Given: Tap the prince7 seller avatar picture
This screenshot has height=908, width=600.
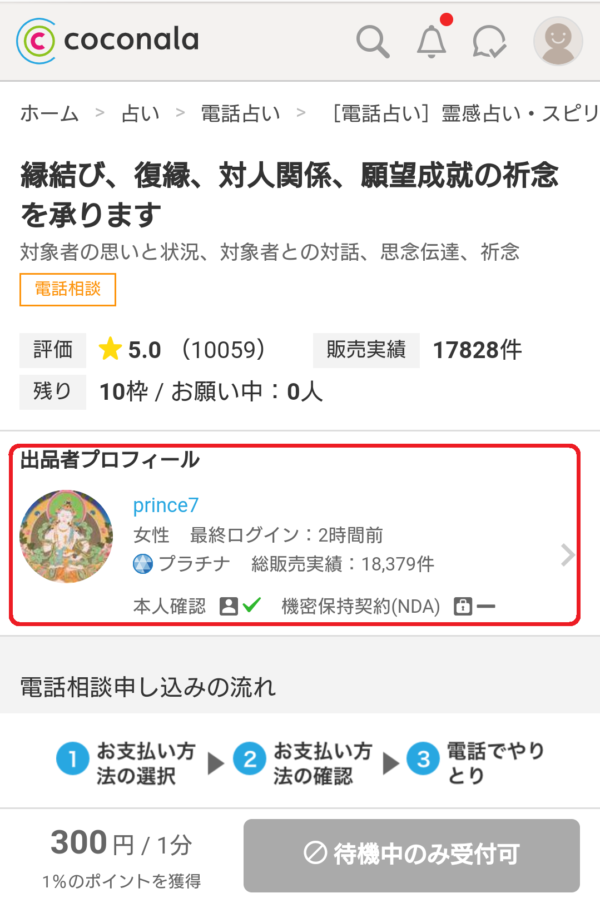Looking at the screenshot, I should (x=67, y=536).
